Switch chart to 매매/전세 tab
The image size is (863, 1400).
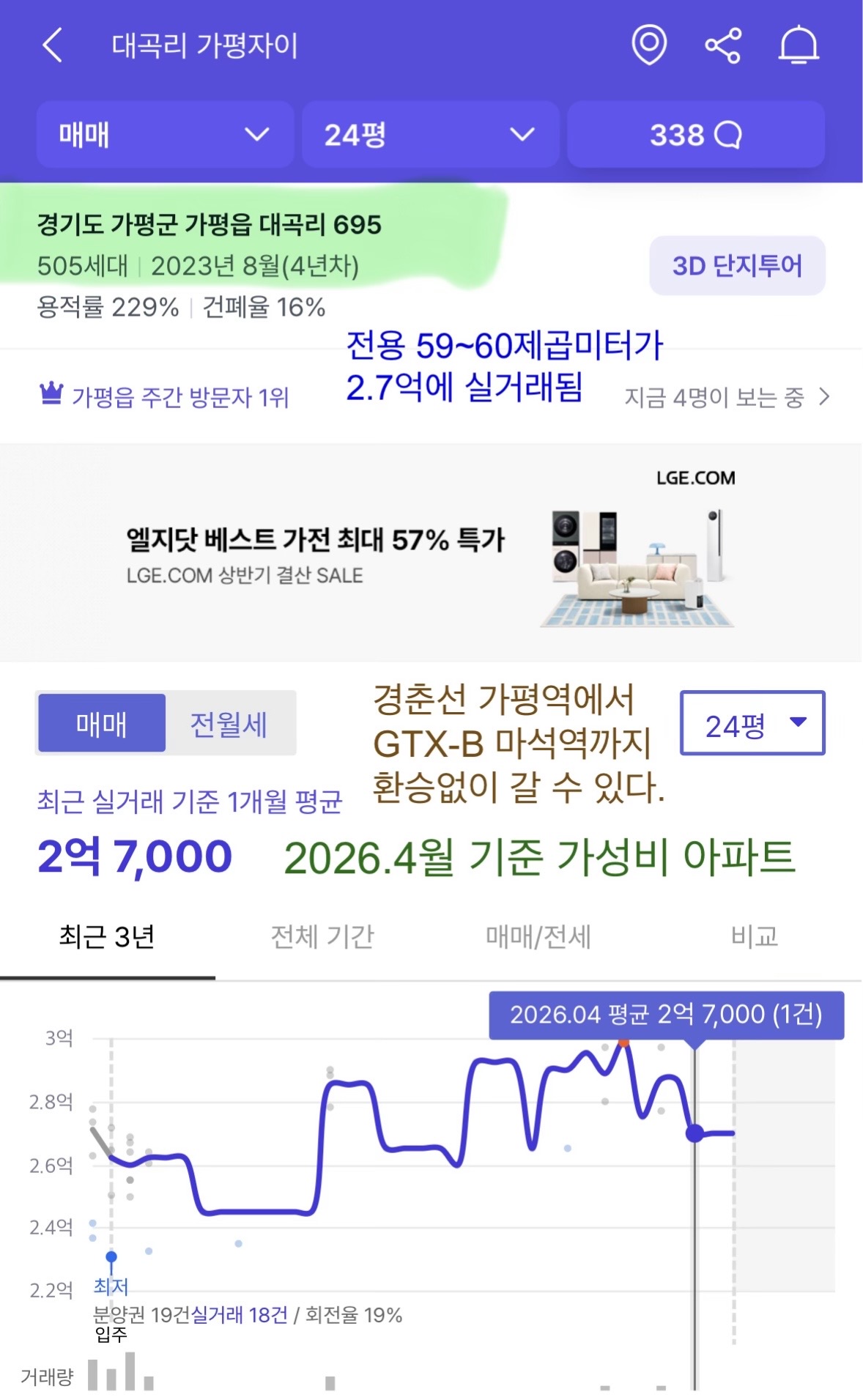[538, 936]
